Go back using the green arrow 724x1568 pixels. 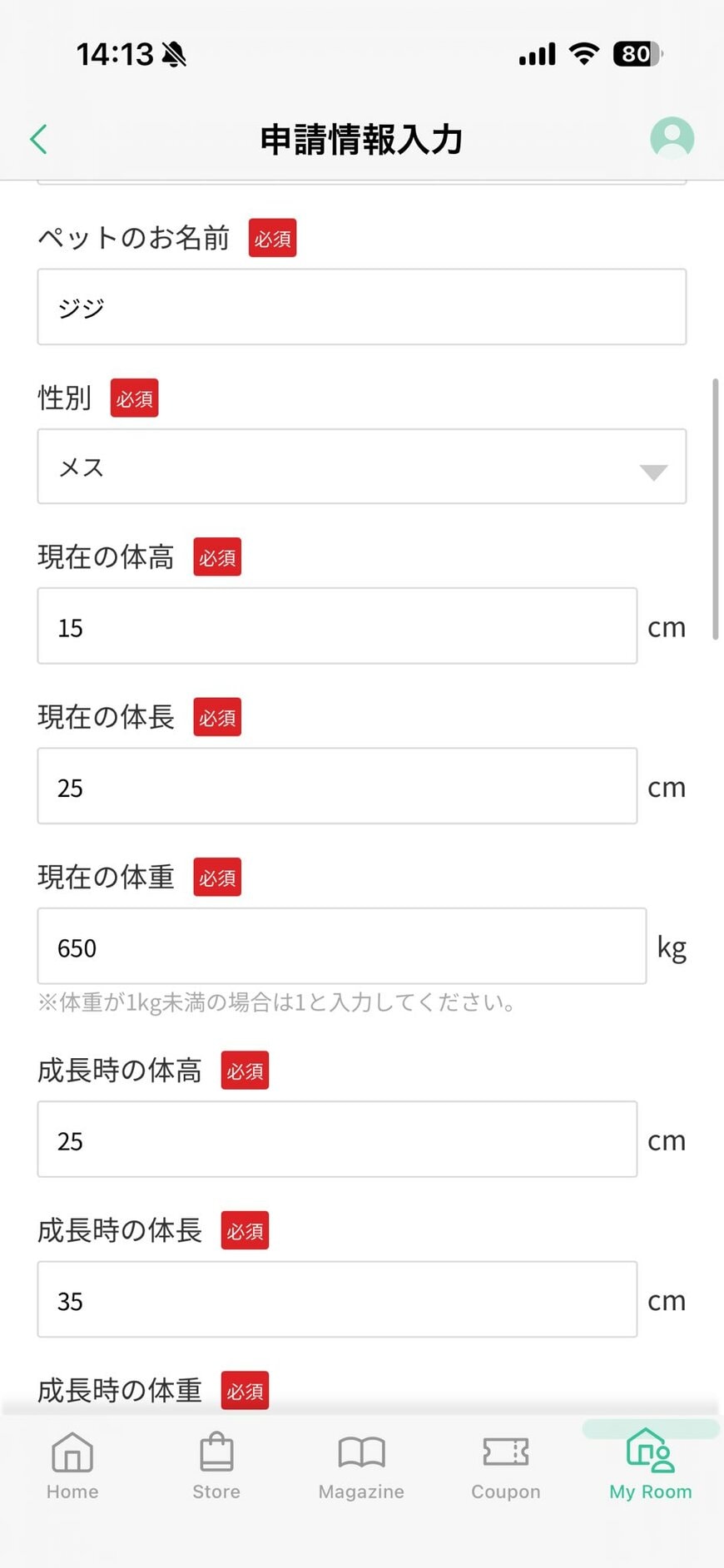pos(38,139)
